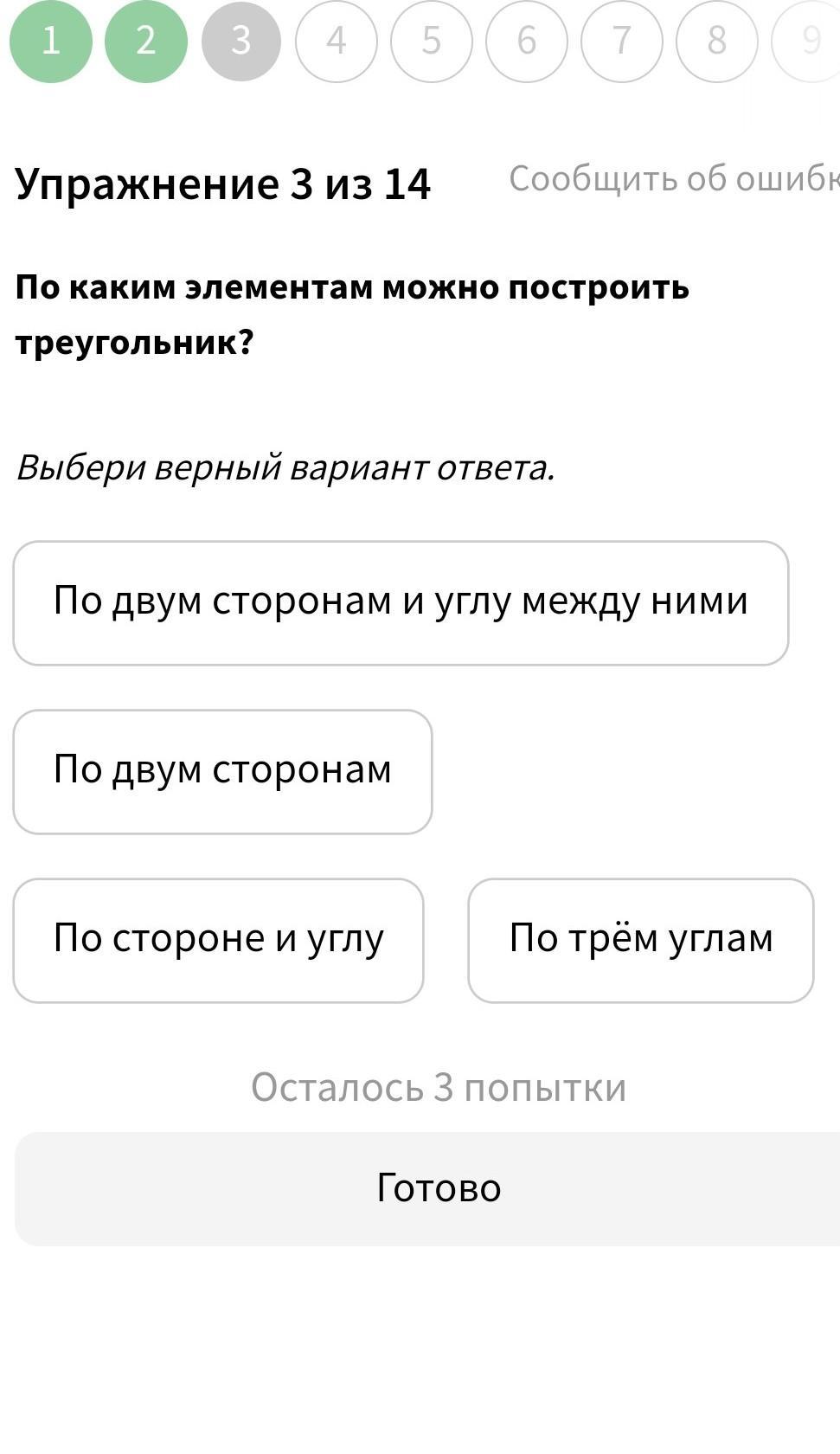Choose 'По двум сторонам и углу между ними'
This screenshot has height=1454, width=840.
point(401,602)
